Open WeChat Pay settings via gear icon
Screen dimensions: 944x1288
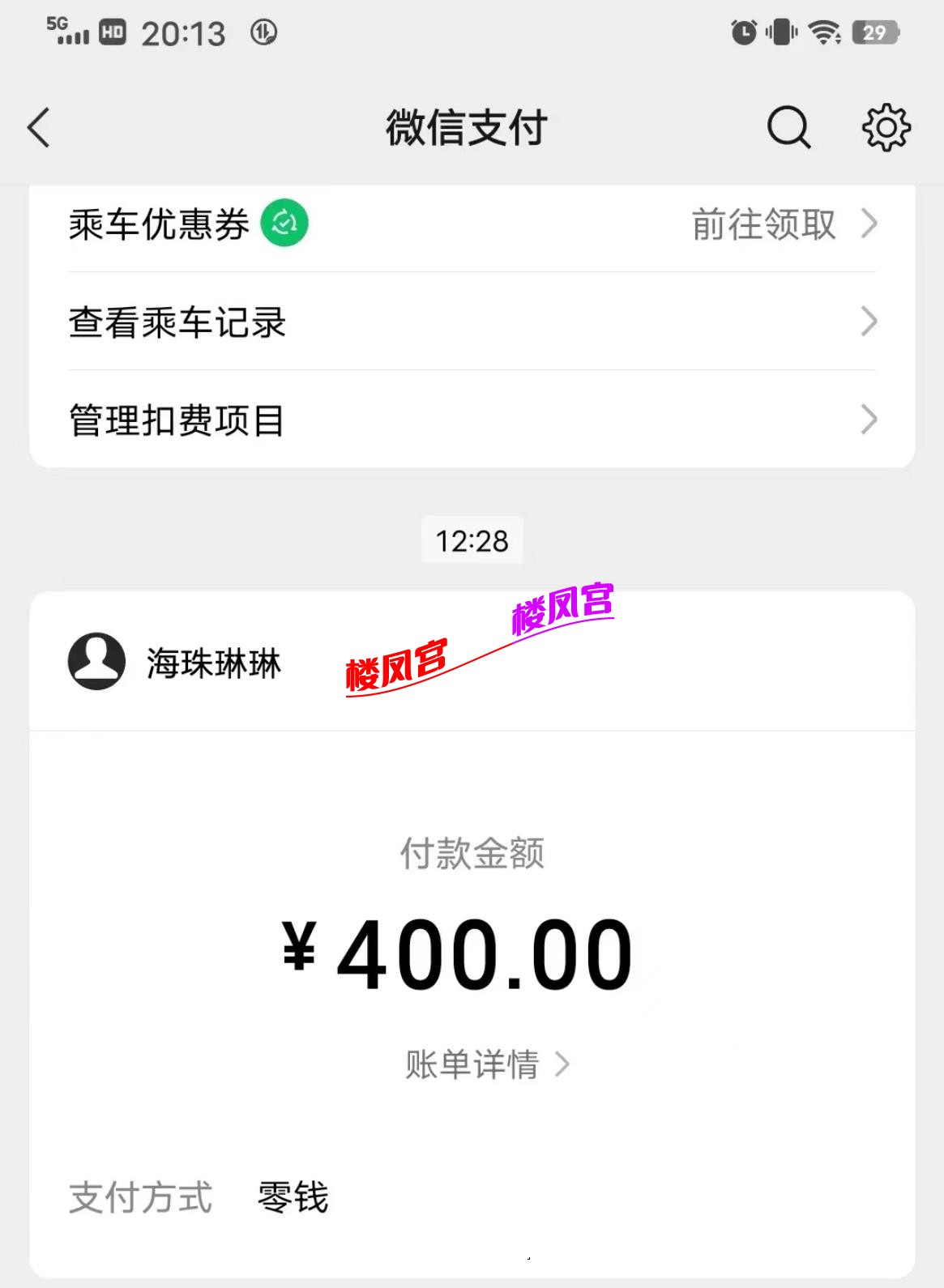(886, 127)
